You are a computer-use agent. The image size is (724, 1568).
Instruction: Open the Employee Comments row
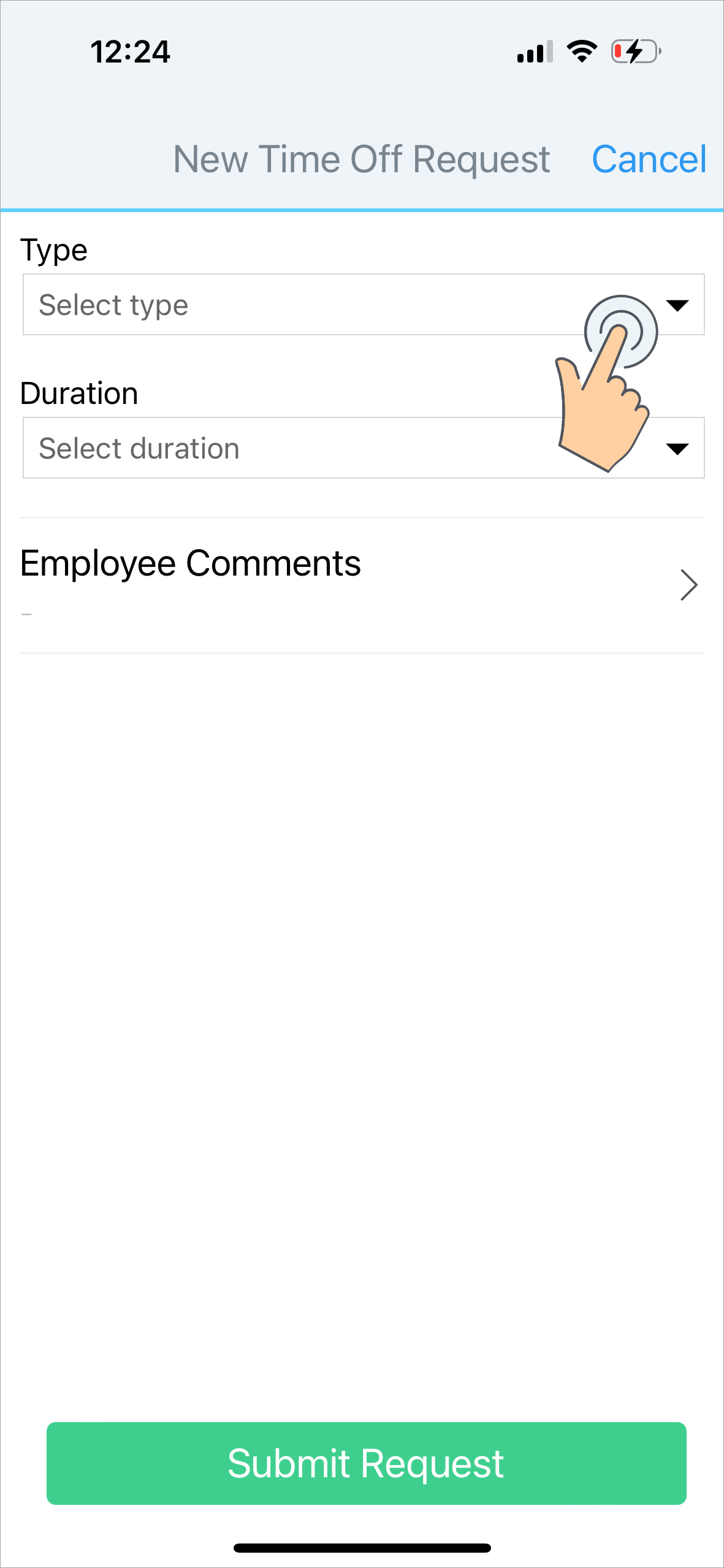coord(362,585)
